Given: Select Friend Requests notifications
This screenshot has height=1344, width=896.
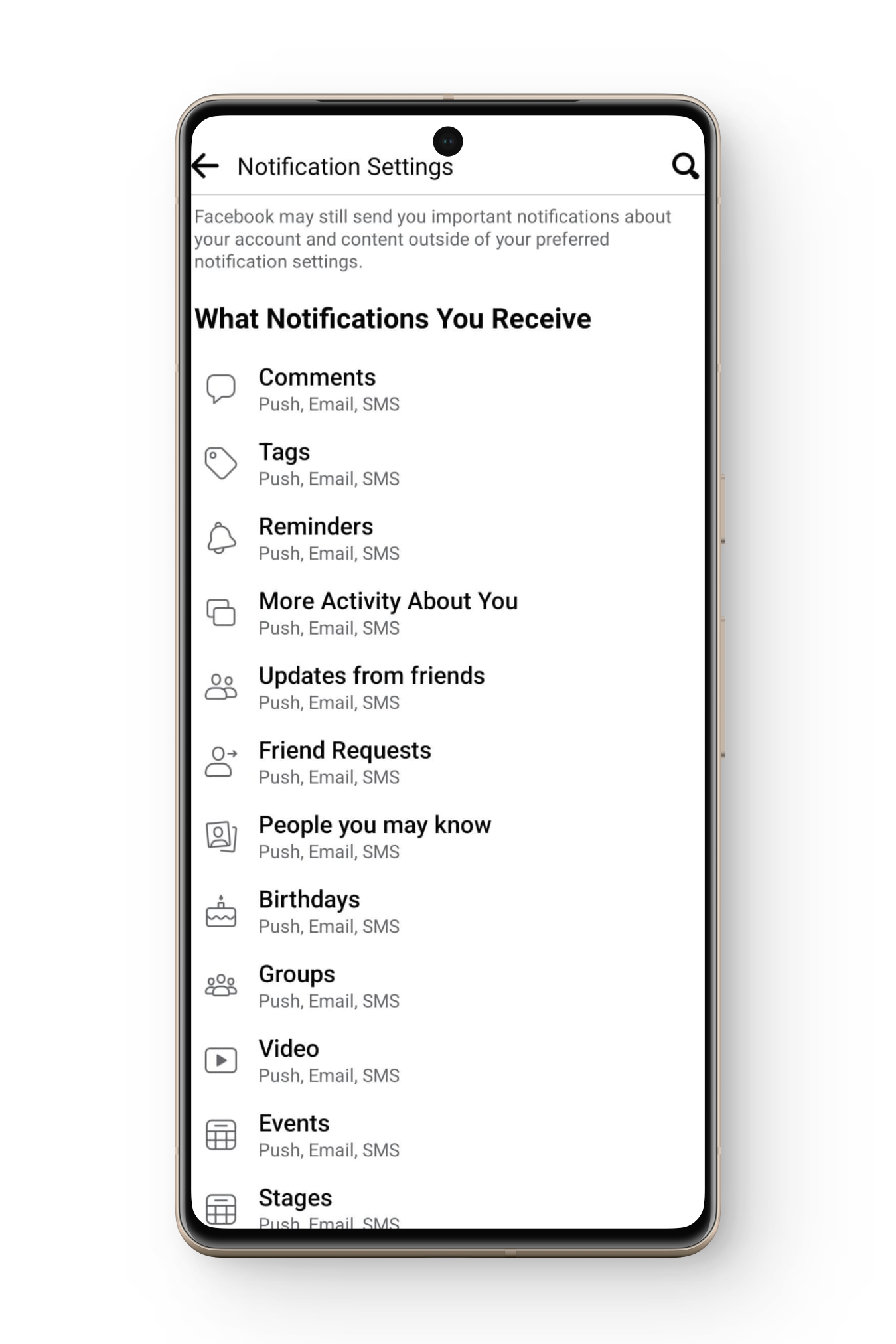Looking at the screenshot, I should pyautogui.click(x=344, y=762).
